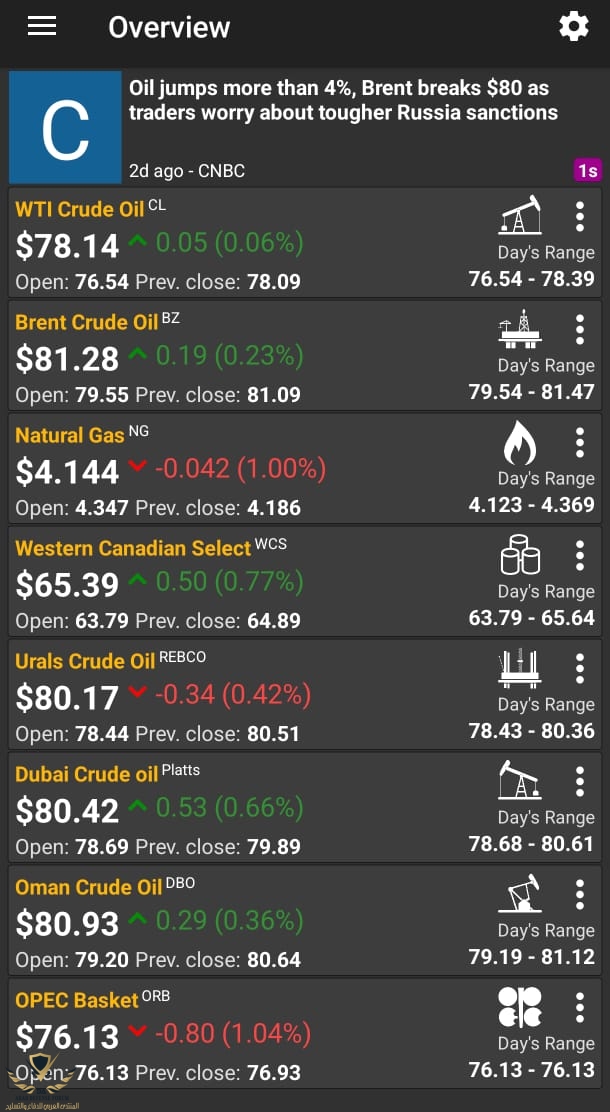Open more options for OPEC Basket
This screenshot has width=610, height=1112.
click(x=579, y=1007)
